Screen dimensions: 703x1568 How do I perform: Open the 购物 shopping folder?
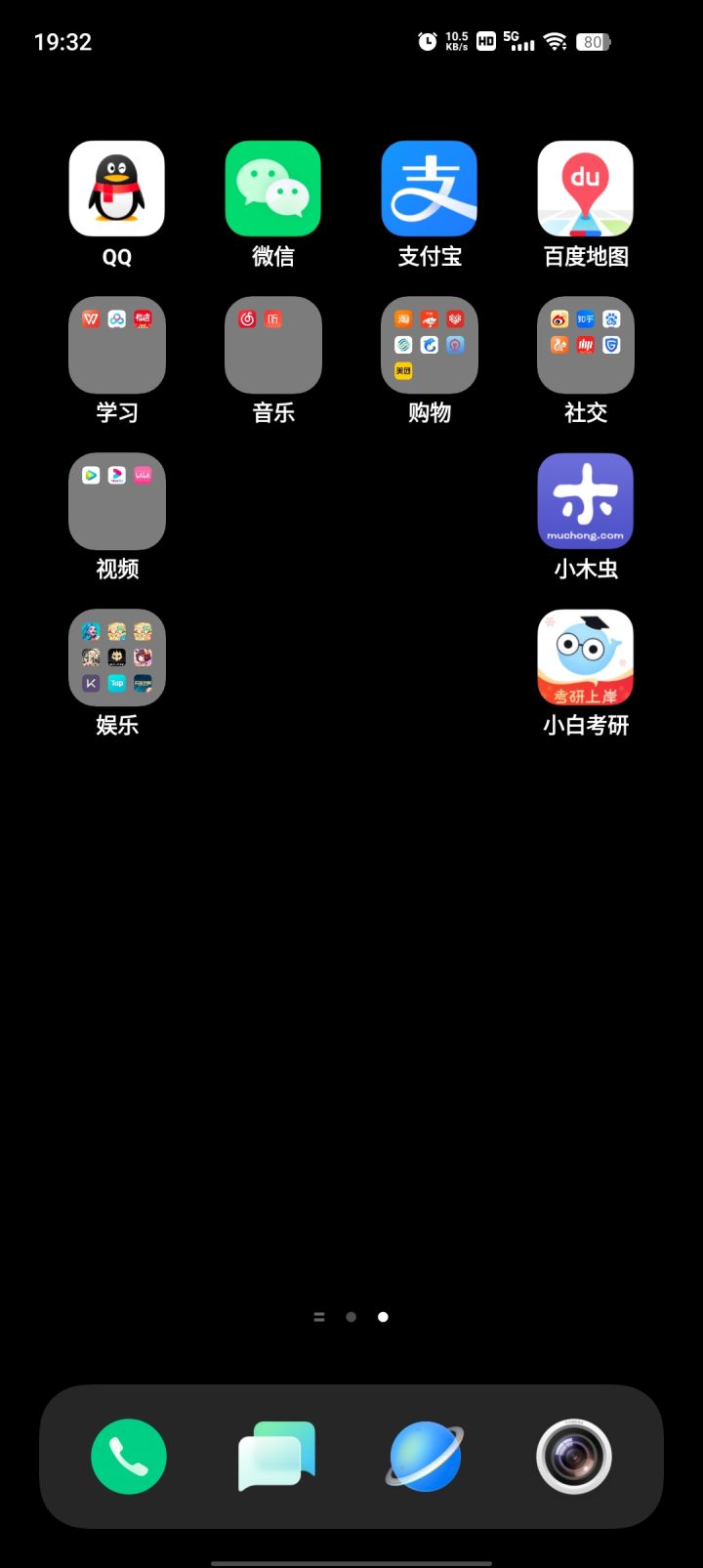[429, 345]
